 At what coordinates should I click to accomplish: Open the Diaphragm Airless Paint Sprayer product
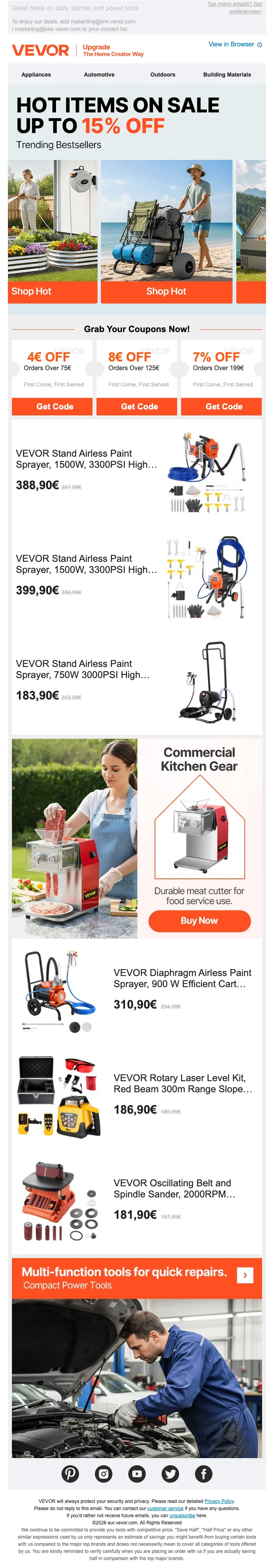pos(137,992)
